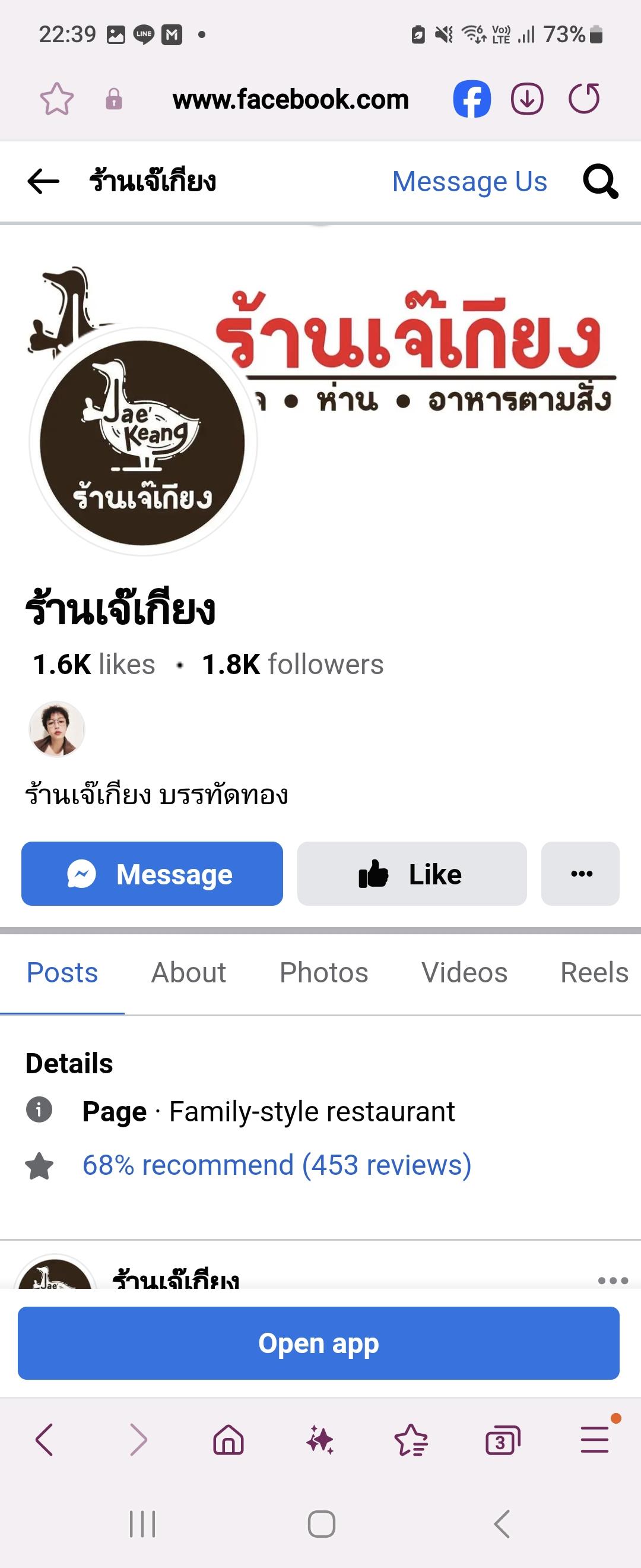
Task: Tap the Open app button
Action: click(x=319, y=1343)
